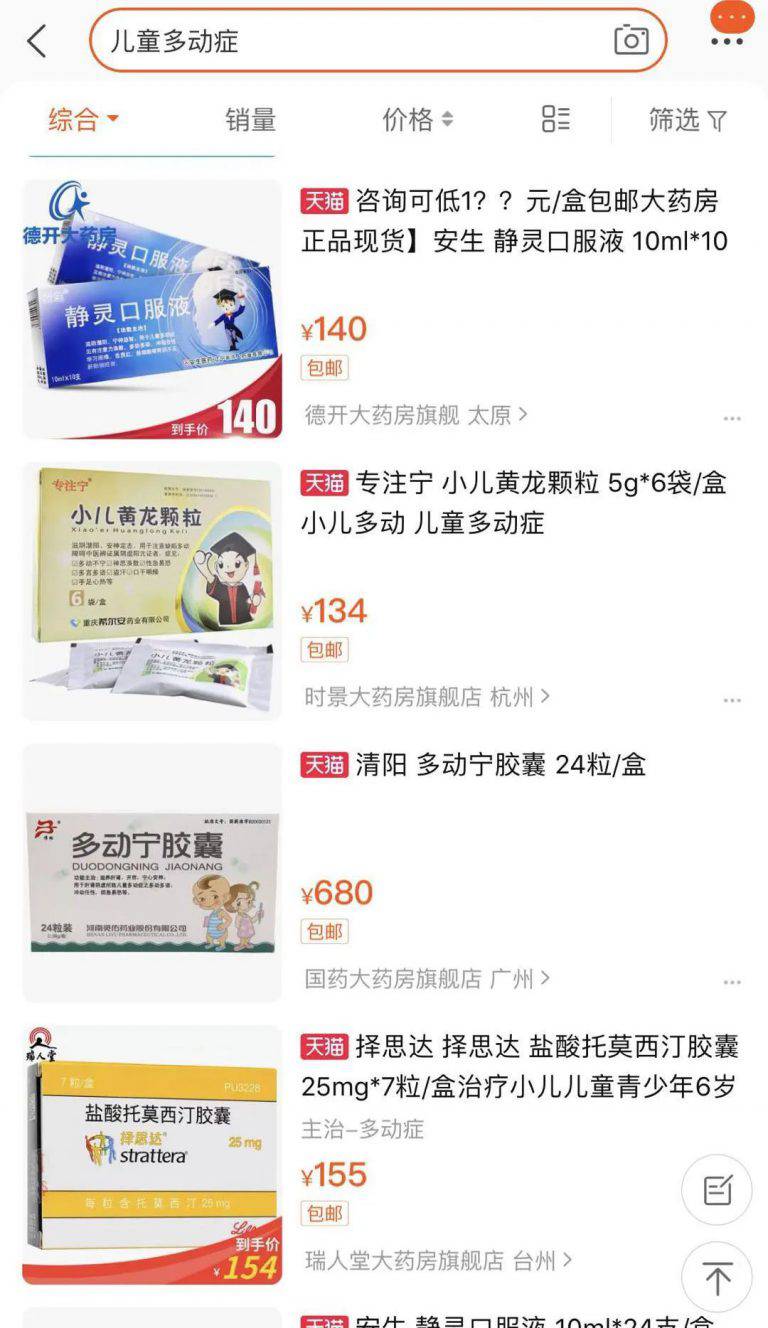Visit 国药大药房旗舰店 store

click(x=427, y=979)
